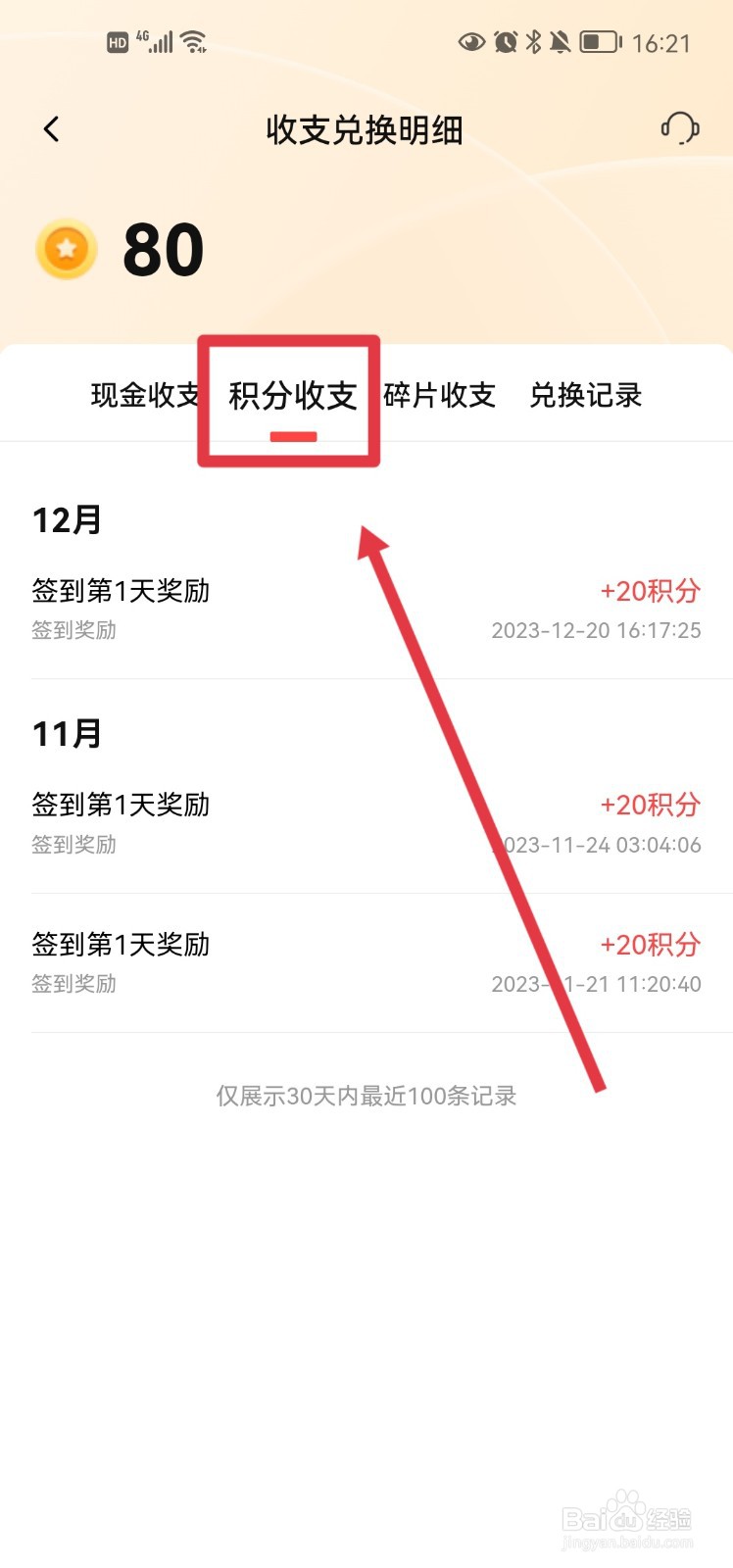Open the 兑换记录 tab
The image size is (733, 1568).
click(x=584, y=395)
